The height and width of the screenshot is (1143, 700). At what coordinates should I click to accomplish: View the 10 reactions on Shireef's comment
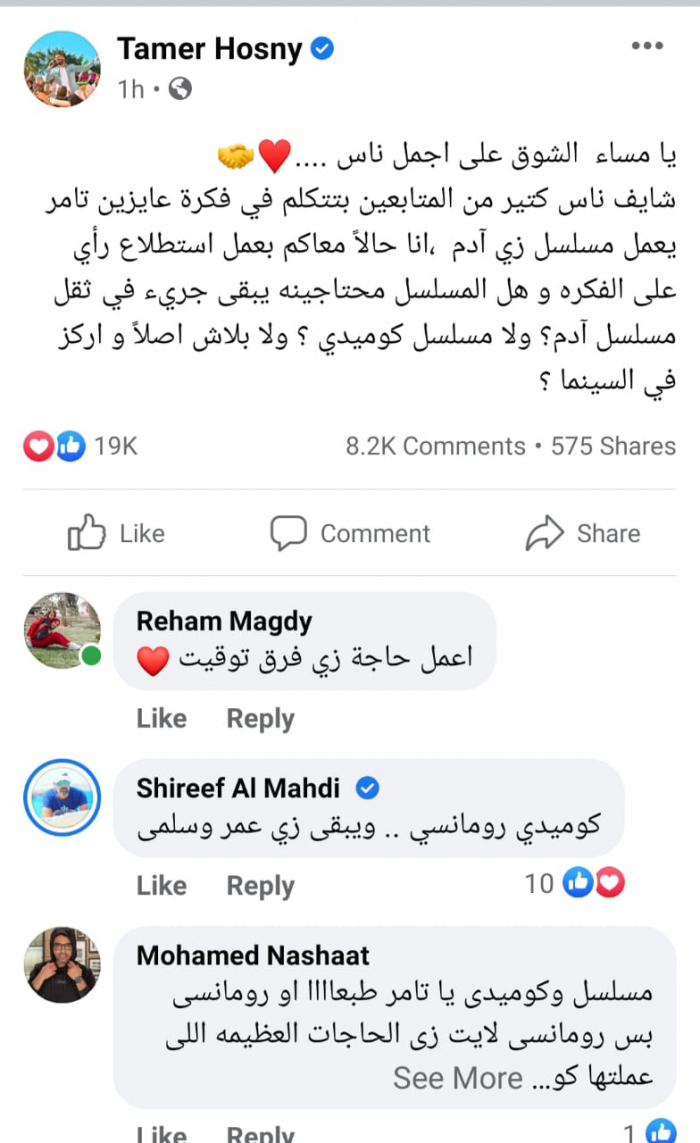(x=575, y=883)
